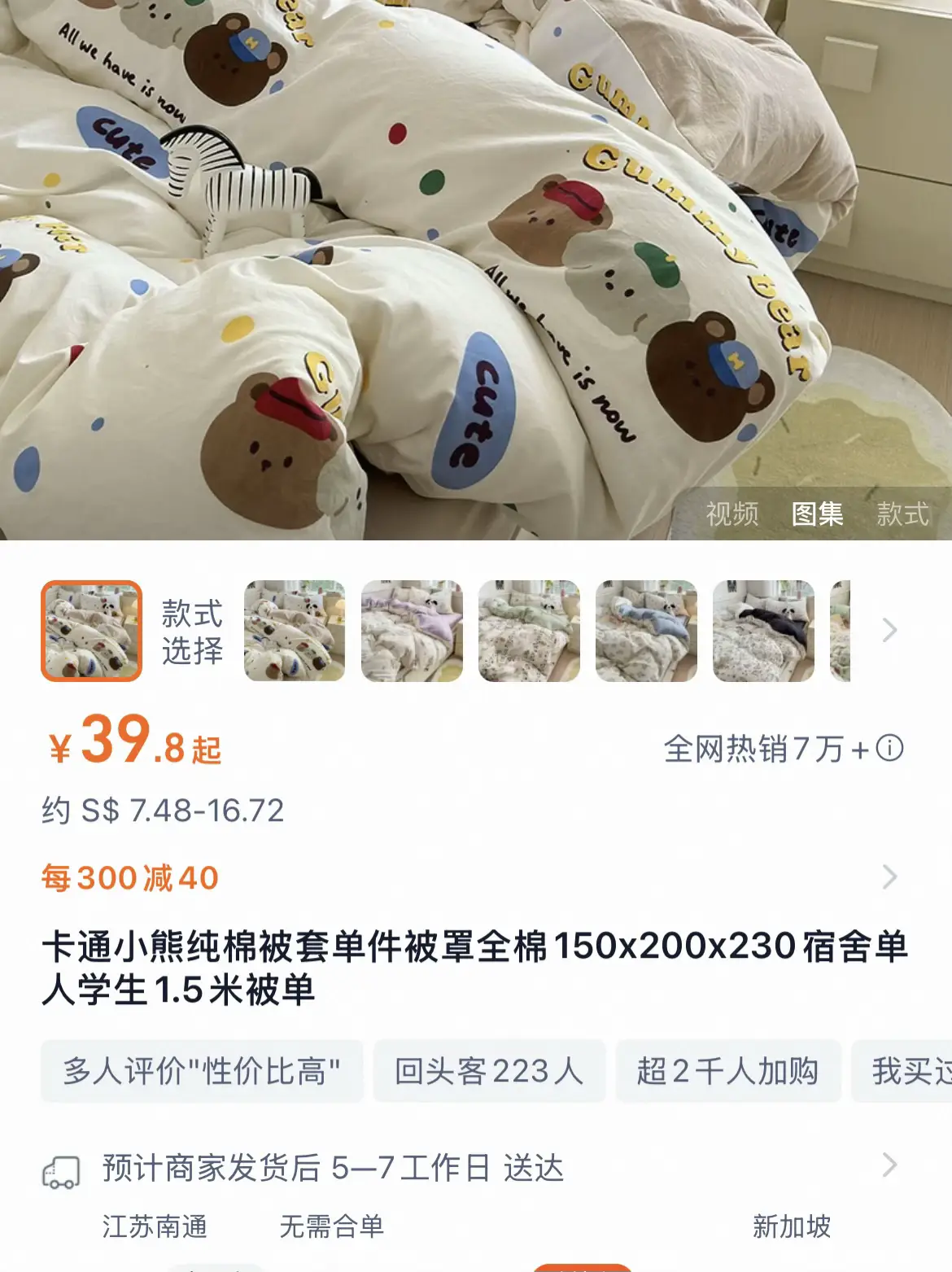Image resolution: width=952 pixels, height=1272 pixels.
Task: Open the info icon next to 全网热销7万+
Action: (x=889, y=748)
